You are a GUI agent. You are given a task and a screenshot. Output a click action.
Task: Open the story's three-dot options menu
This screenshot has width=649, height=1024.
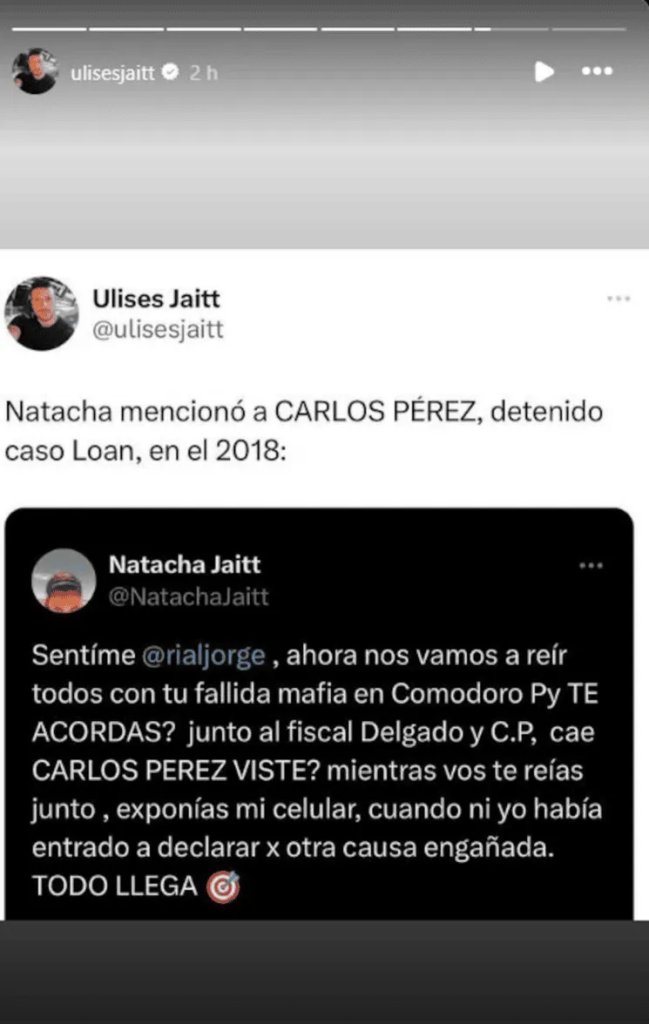(x=597, y=71)
